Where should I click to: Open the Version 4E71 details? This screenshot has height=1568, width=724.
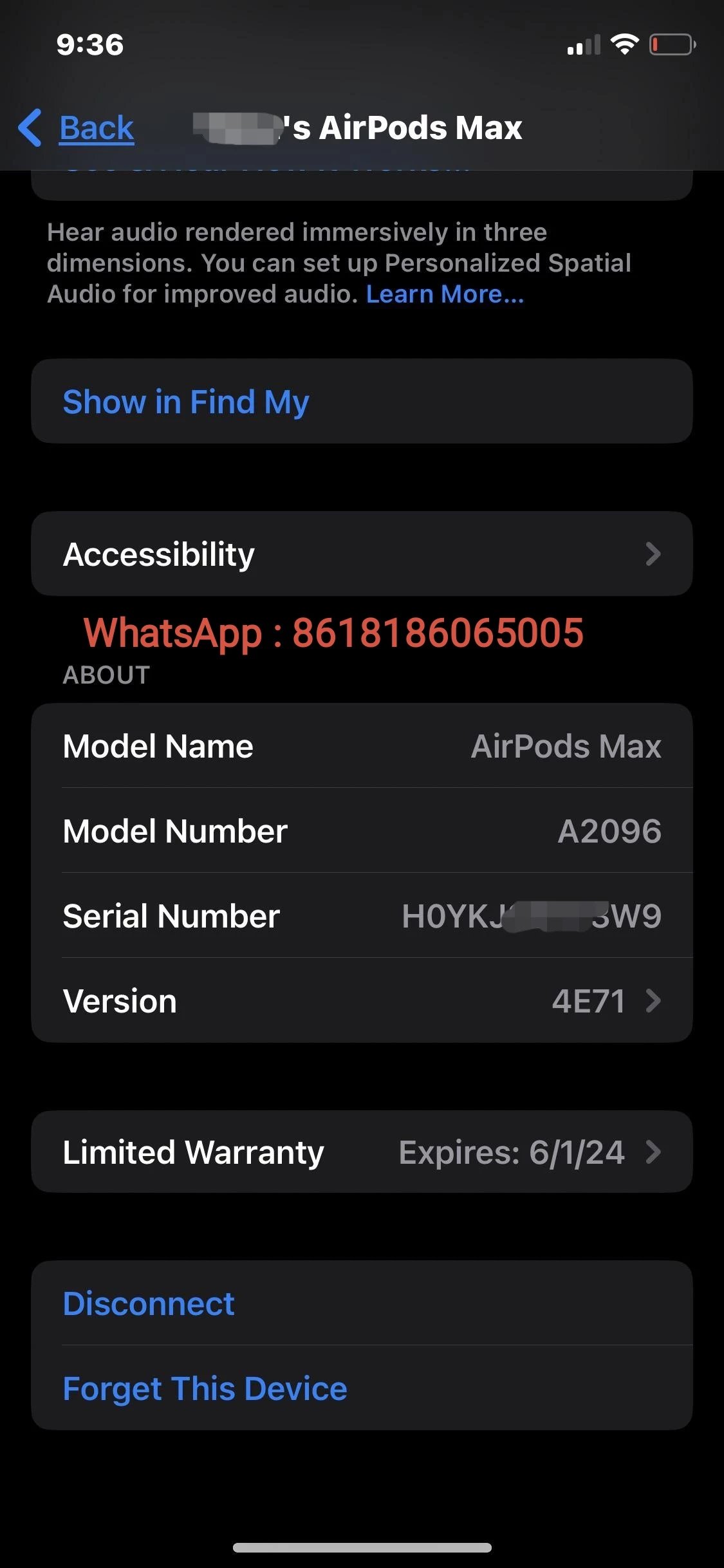[361, 1001]
